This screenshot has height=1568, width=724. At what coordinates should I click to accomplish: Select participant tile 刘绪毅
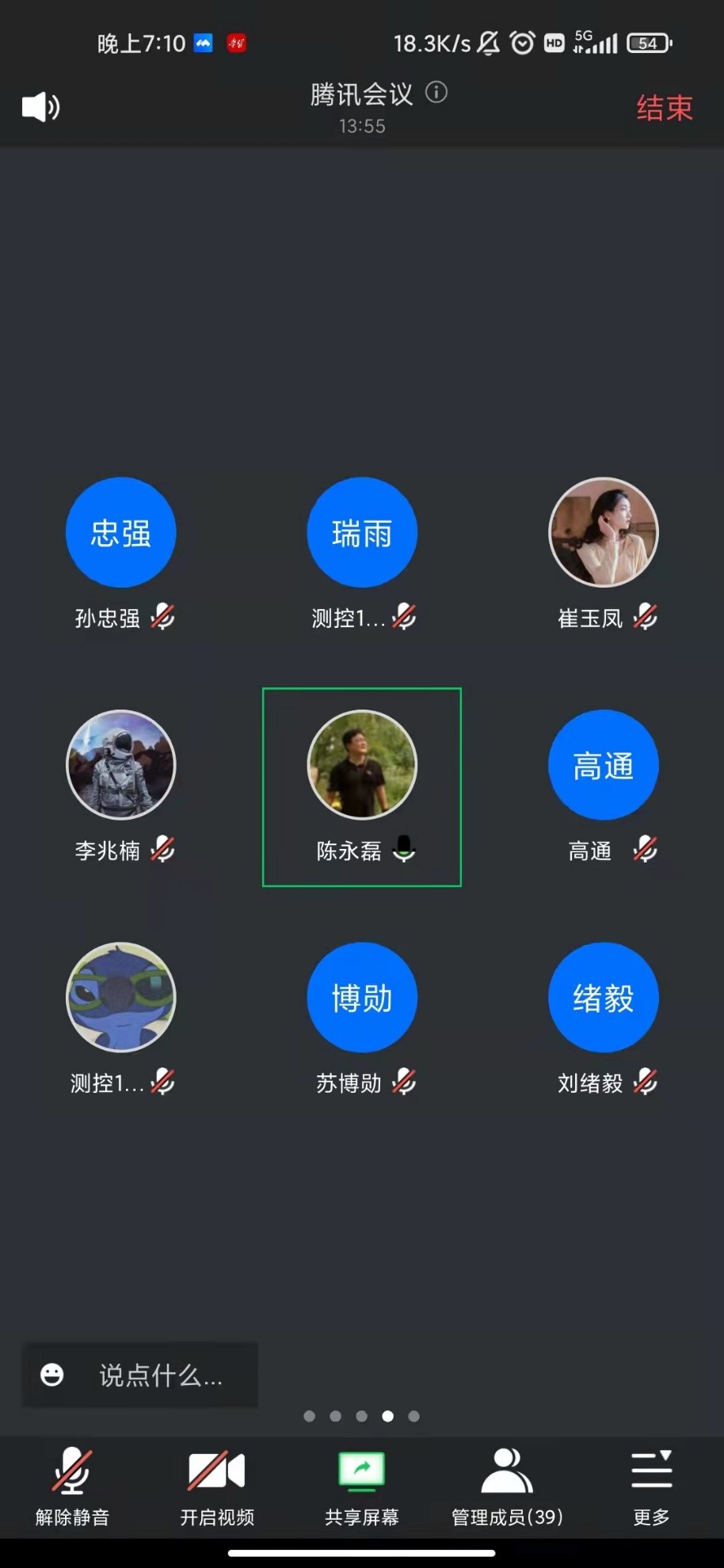coord(604,998)
